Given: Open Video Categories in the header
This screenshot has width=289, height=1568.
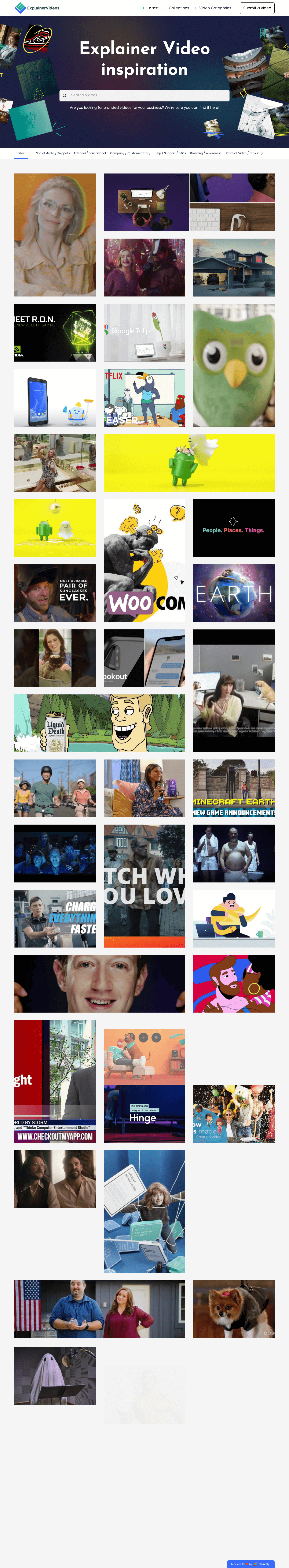Looking at the screenshot, I should 215,8.
